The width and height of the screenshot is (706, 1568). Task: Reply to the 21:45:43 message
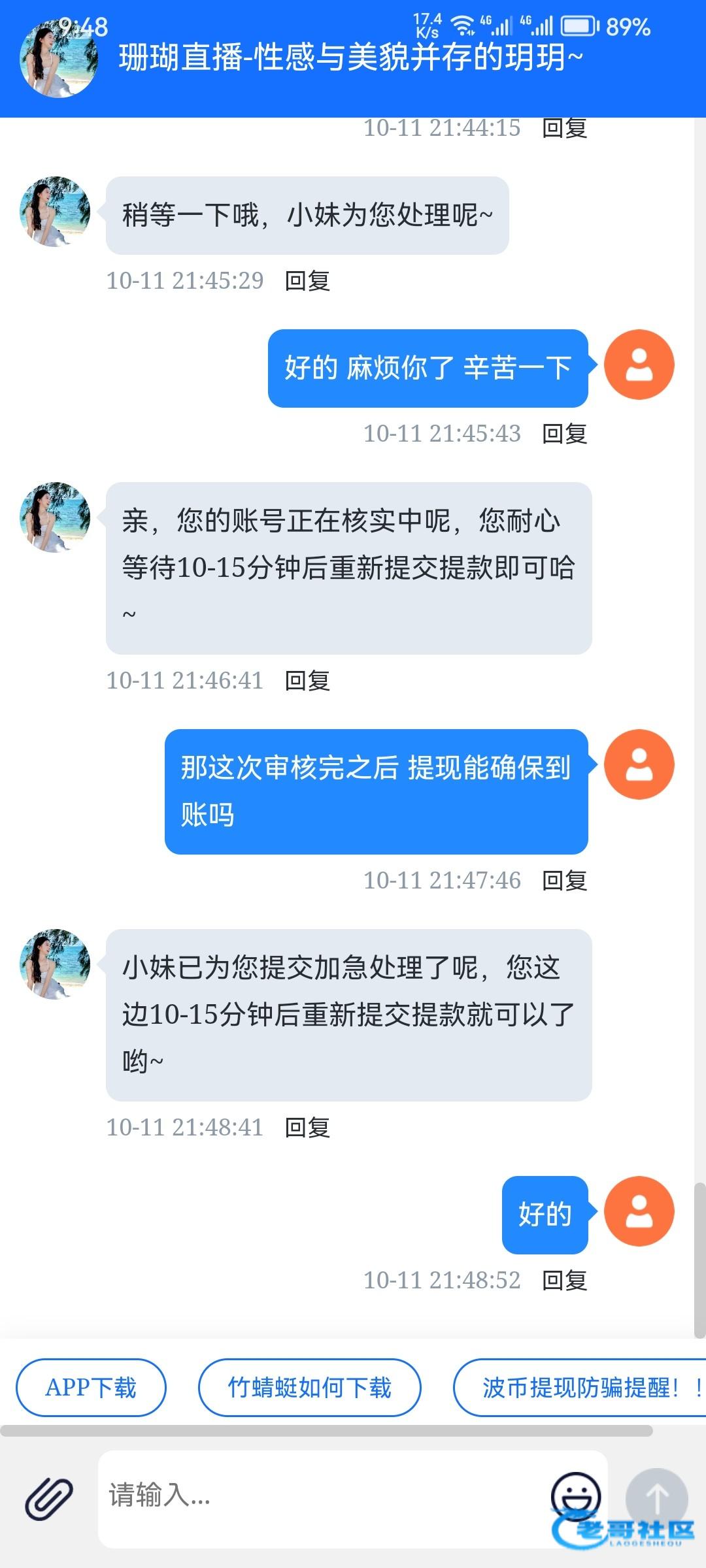[x=564, y=434]
